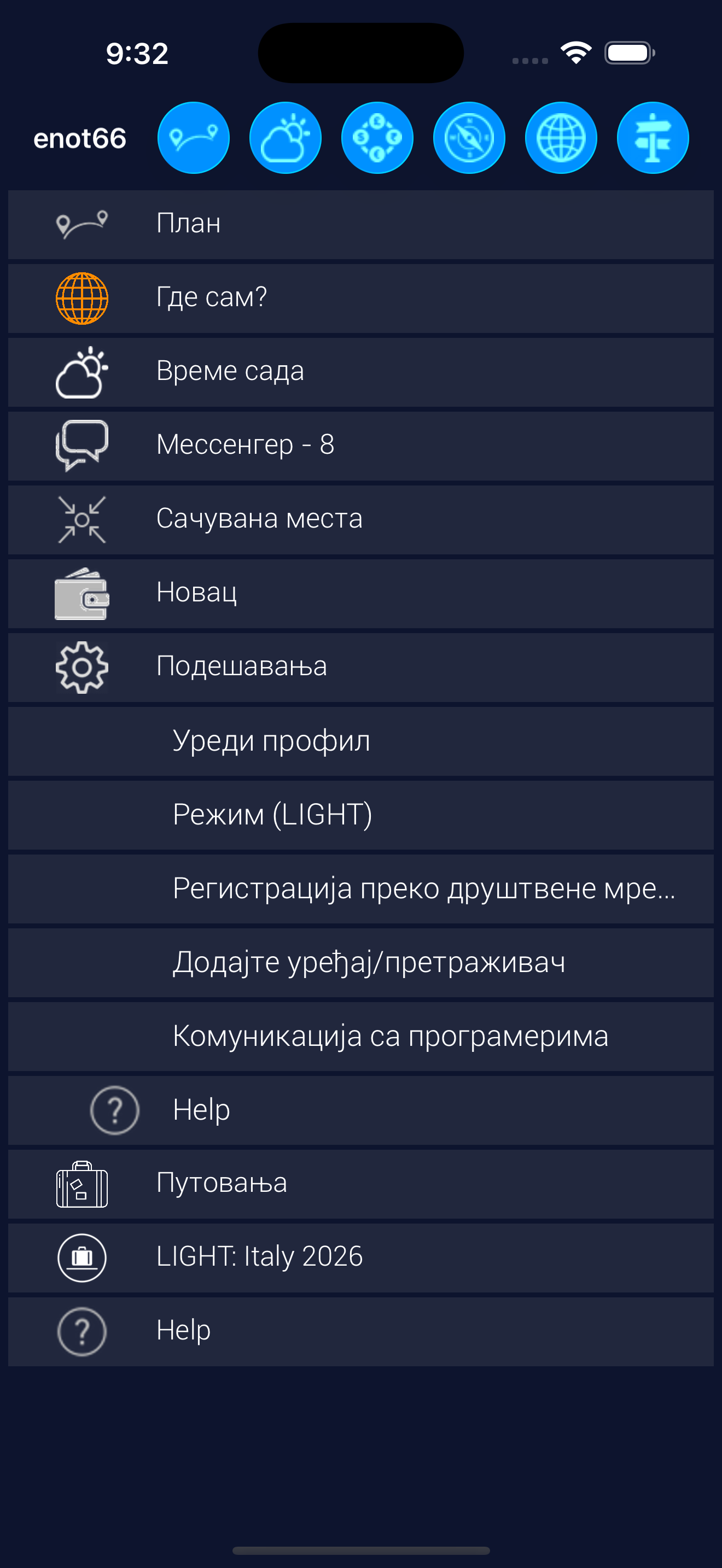Open Мессенгер with 8 messages

pos(360,445)
